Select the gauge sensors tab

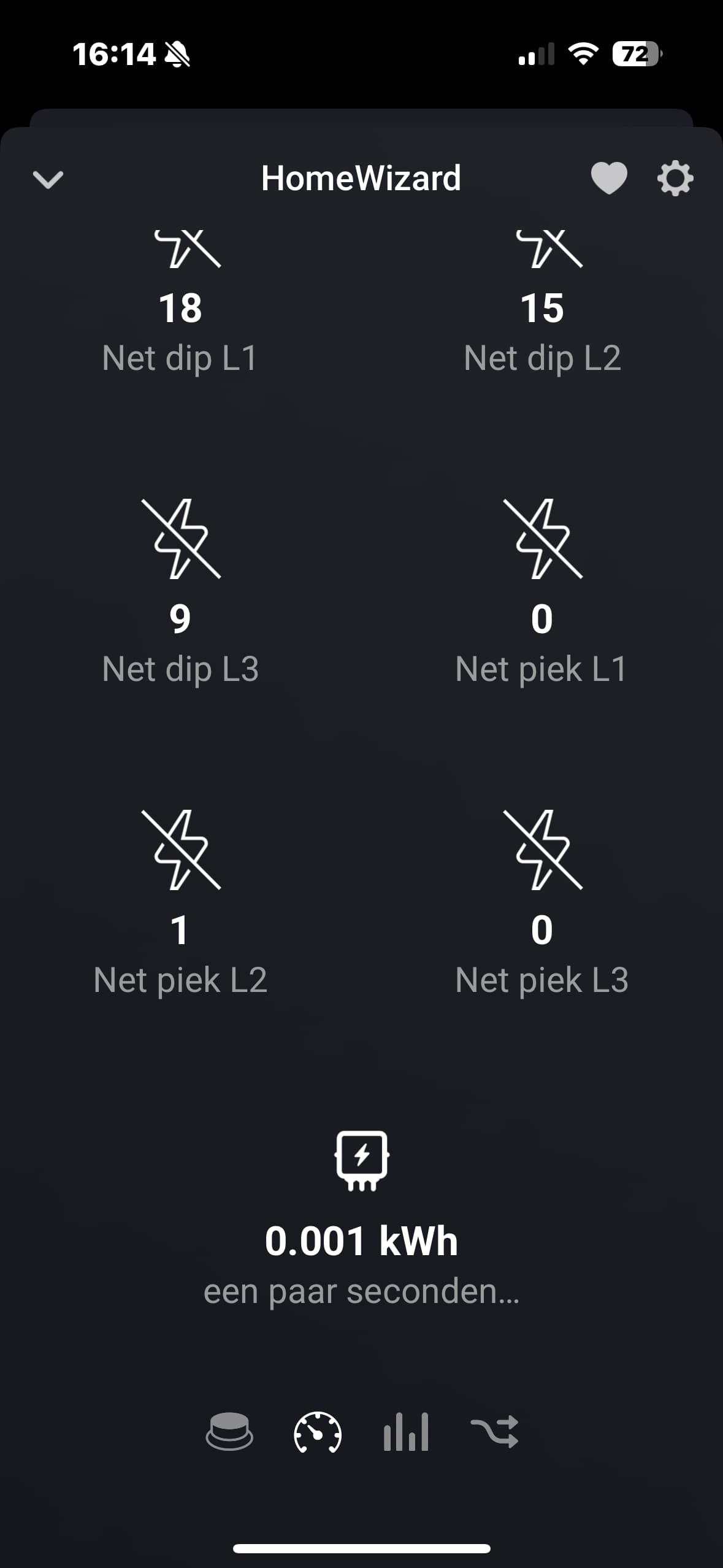(x=318, y=1432)
